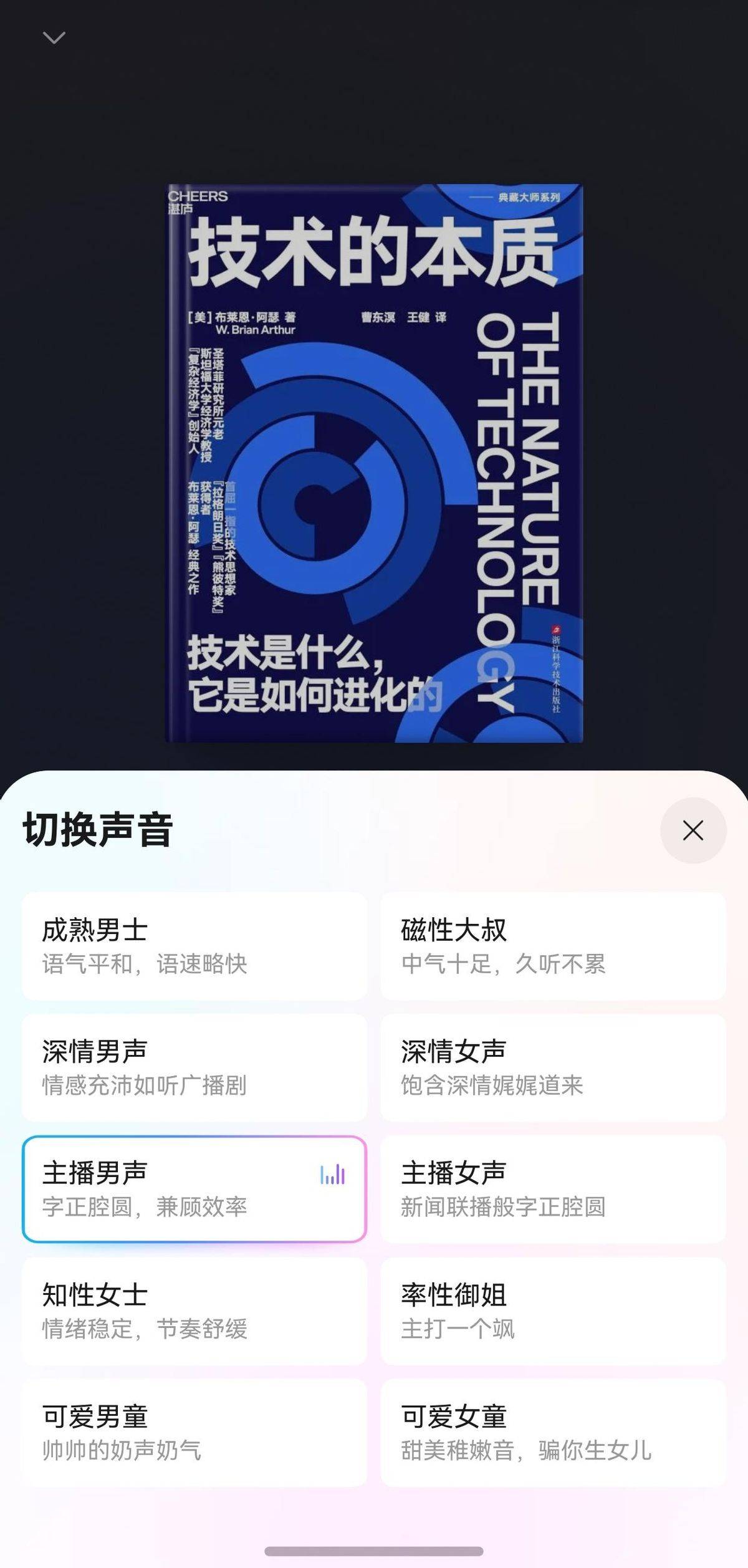Collapse the player with the down chevron

[54, 38]
